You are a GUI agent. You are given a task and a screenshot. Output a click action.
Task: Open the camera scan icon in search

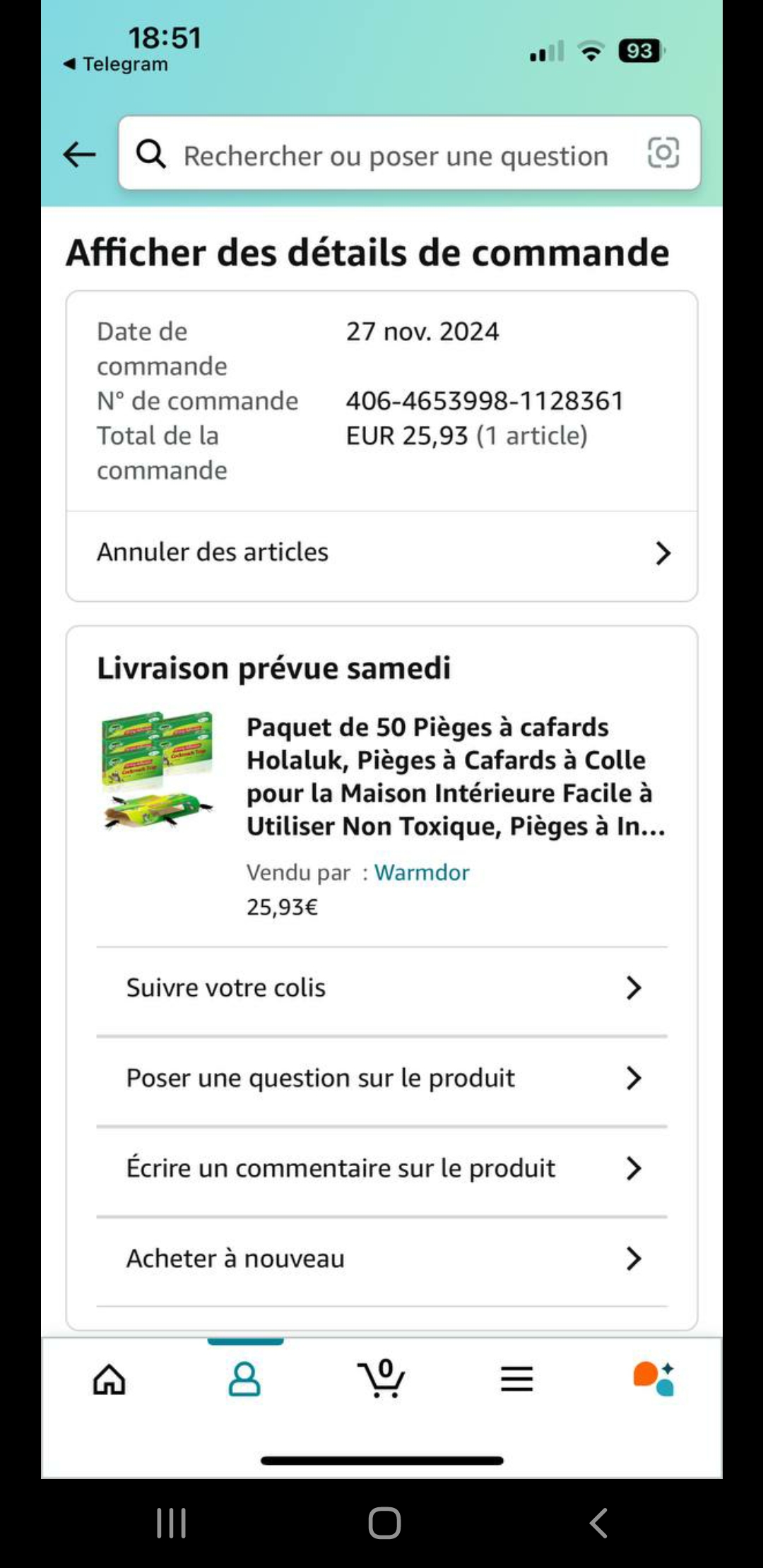pyautogui.click(x=663, y=153)
